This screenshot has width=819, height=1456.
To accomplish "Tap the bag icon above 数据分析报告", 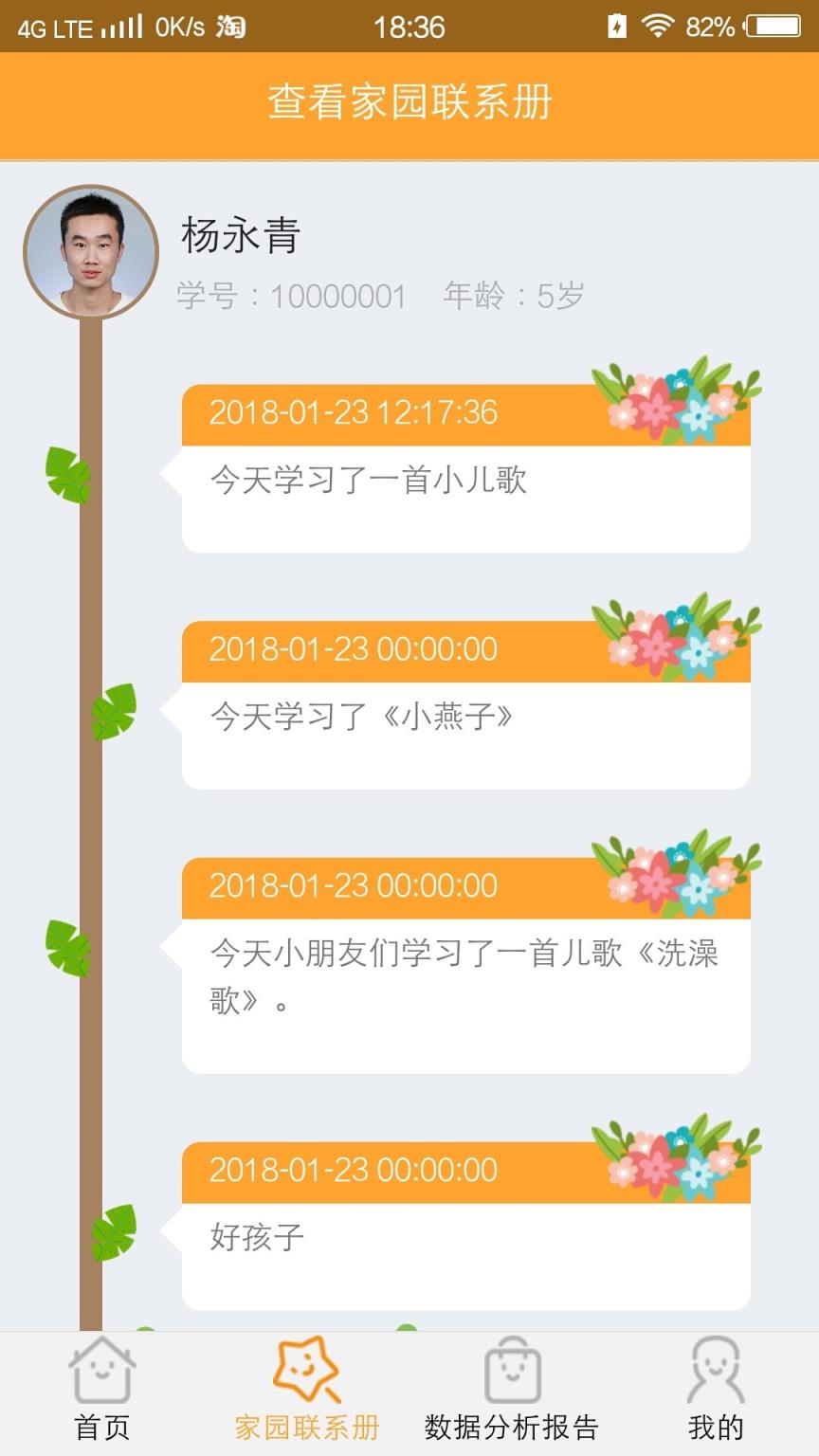I will pyautogui.click(x=512, y=1369).
